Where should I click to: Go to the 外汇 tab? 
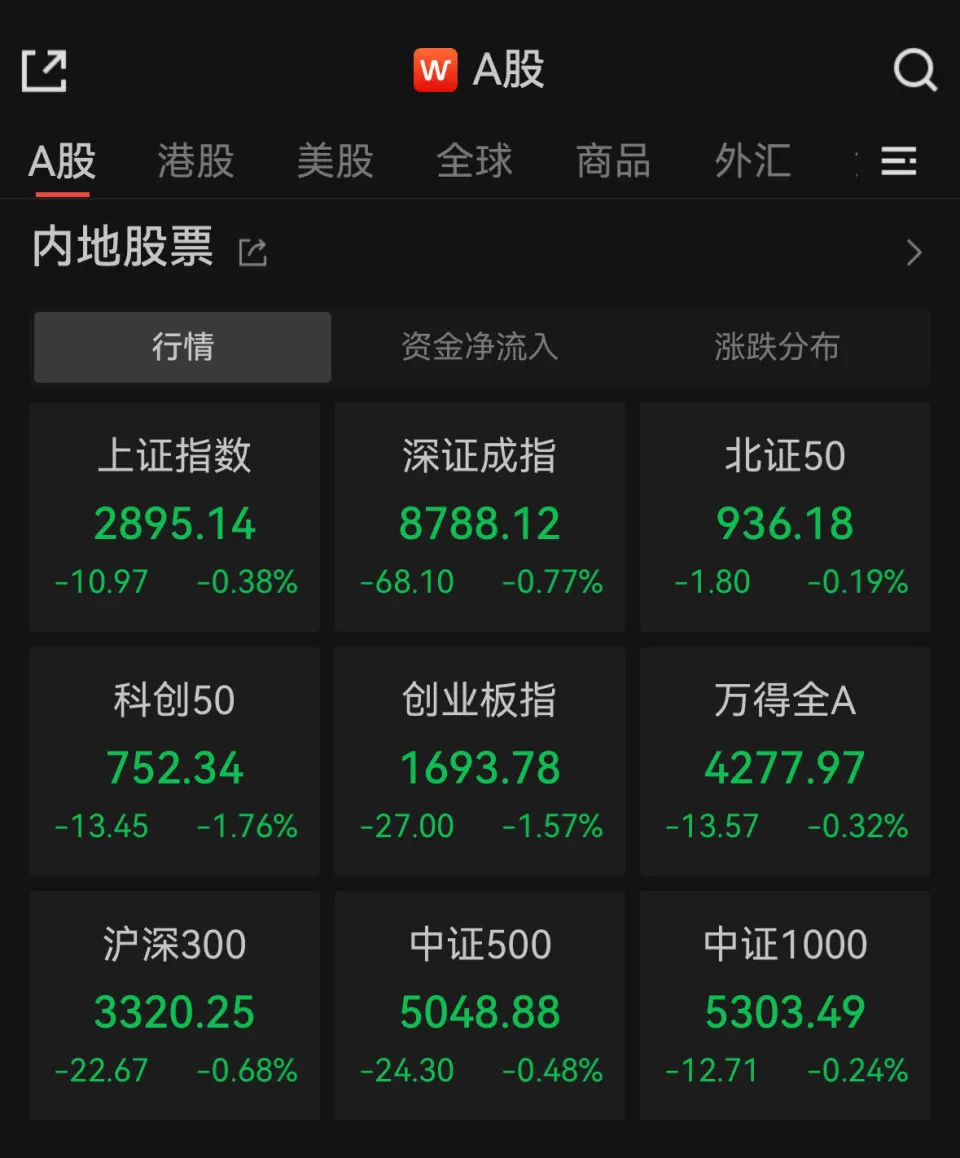[x=752, y=161]
